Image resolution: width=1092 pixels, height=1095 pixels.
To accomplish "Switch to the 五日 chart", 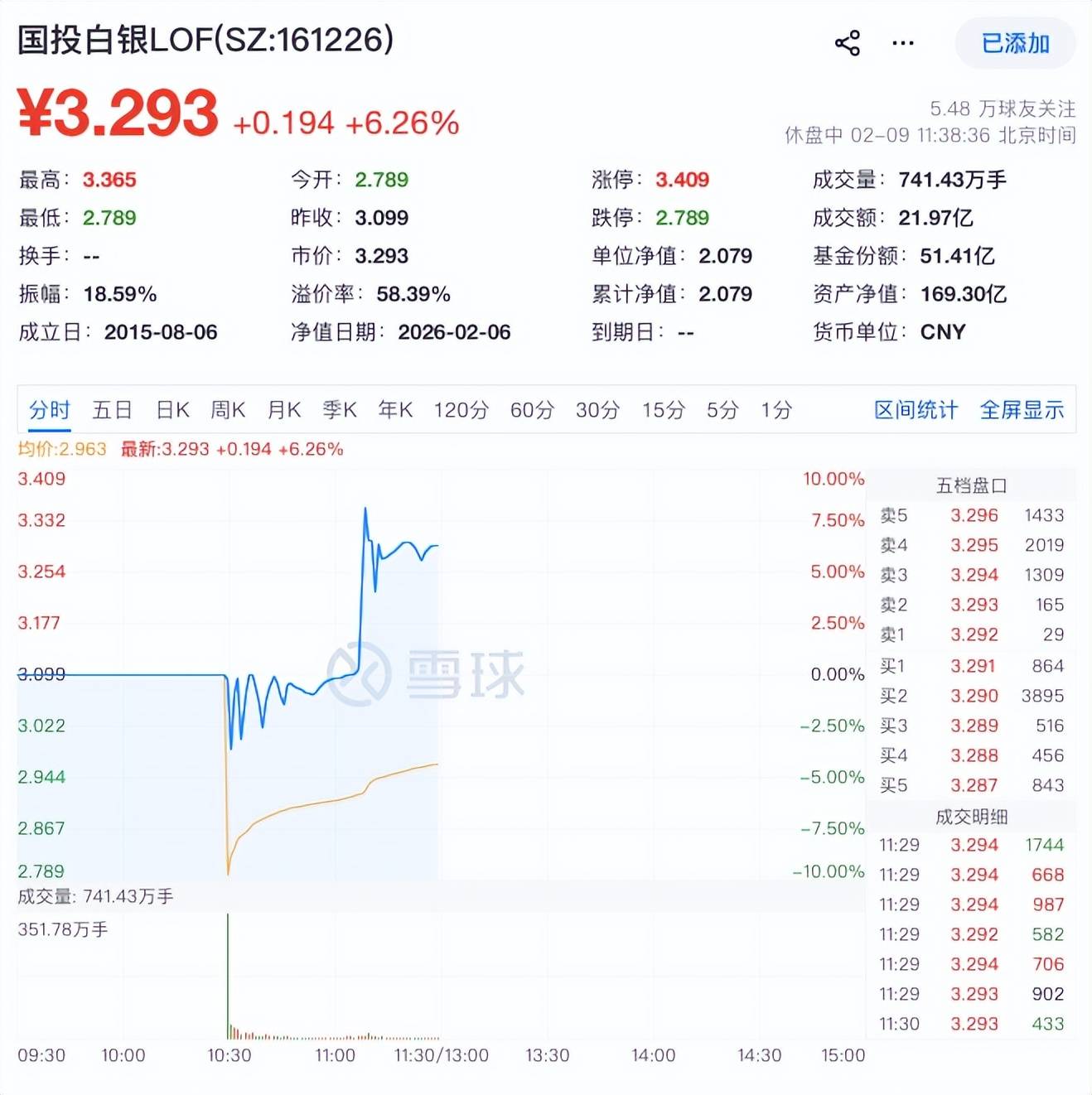I will pos(112,410).
